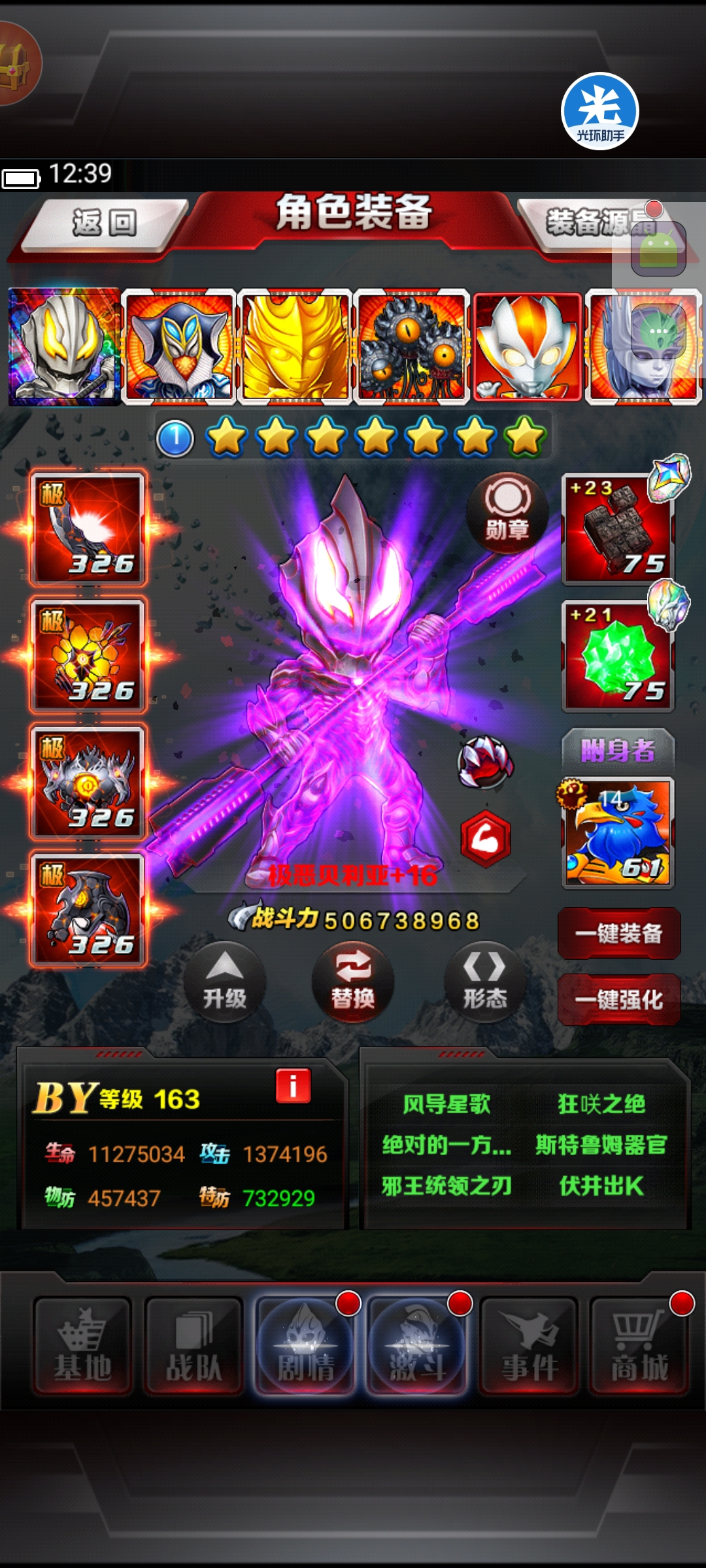Tap 替换 to replace the character
The height and width of the screenshot is (1568, 706).
tap(353, 982)
